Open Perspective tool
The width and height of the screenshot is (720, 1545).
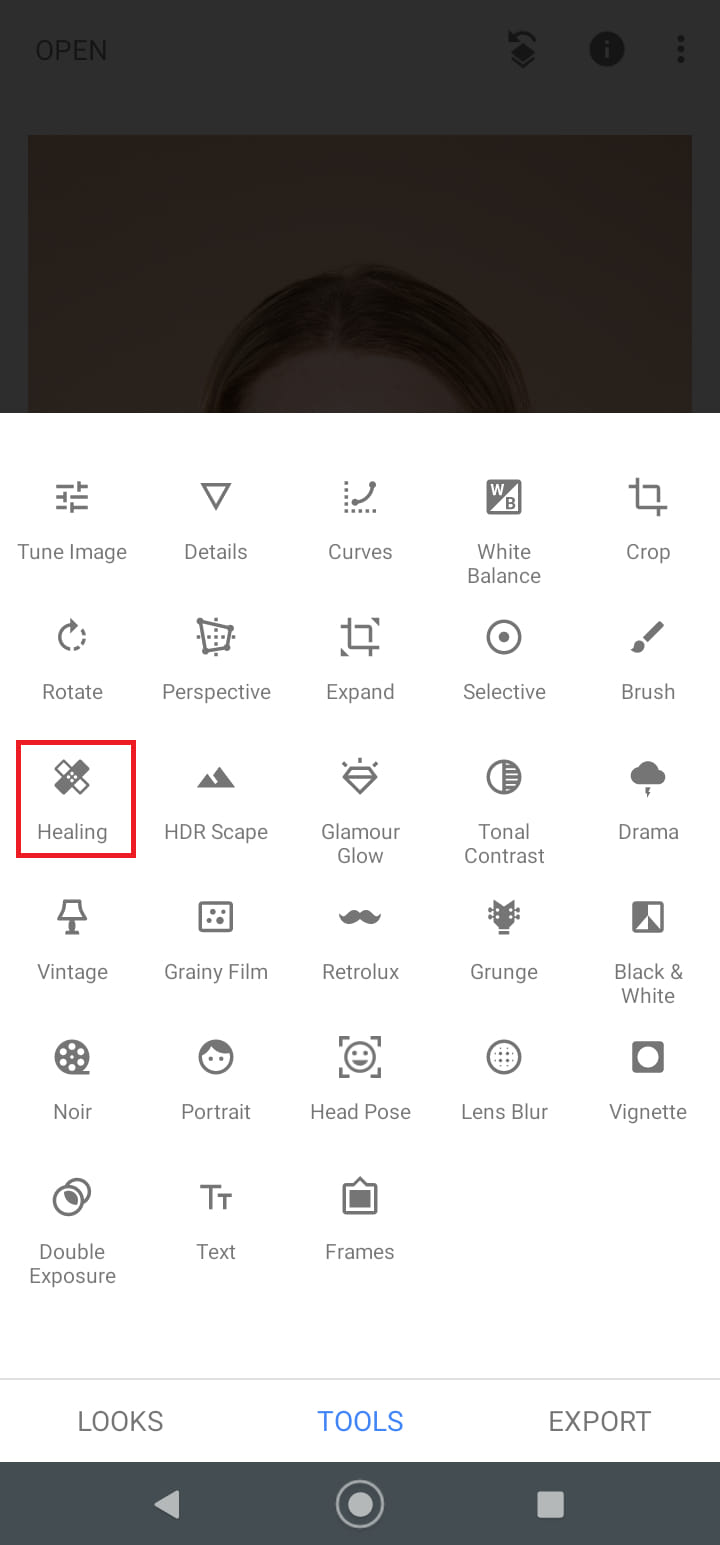pyautogui.click(x=216, y=659)
